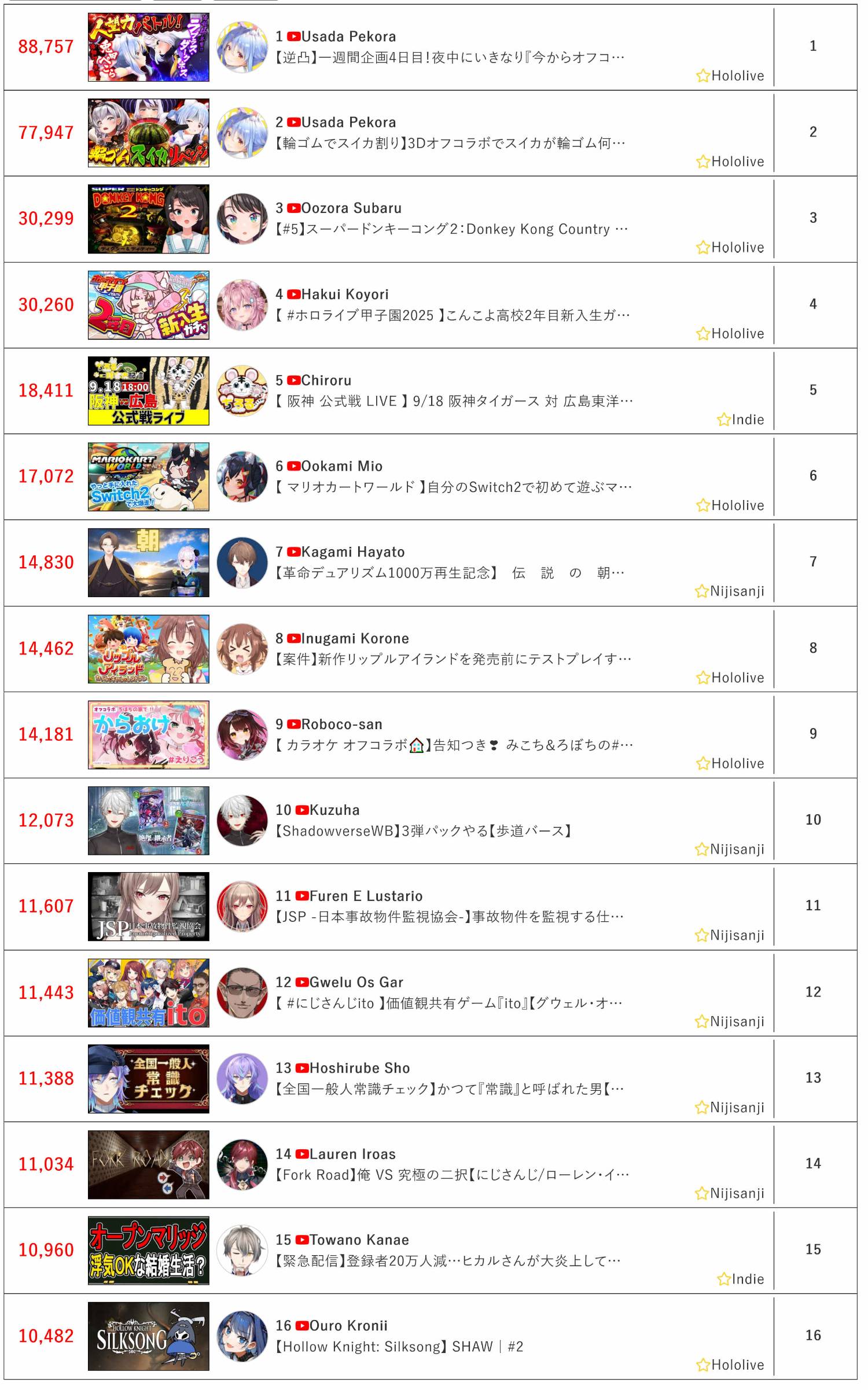Open Kagami Hayato's channel name

coord(353,552)
